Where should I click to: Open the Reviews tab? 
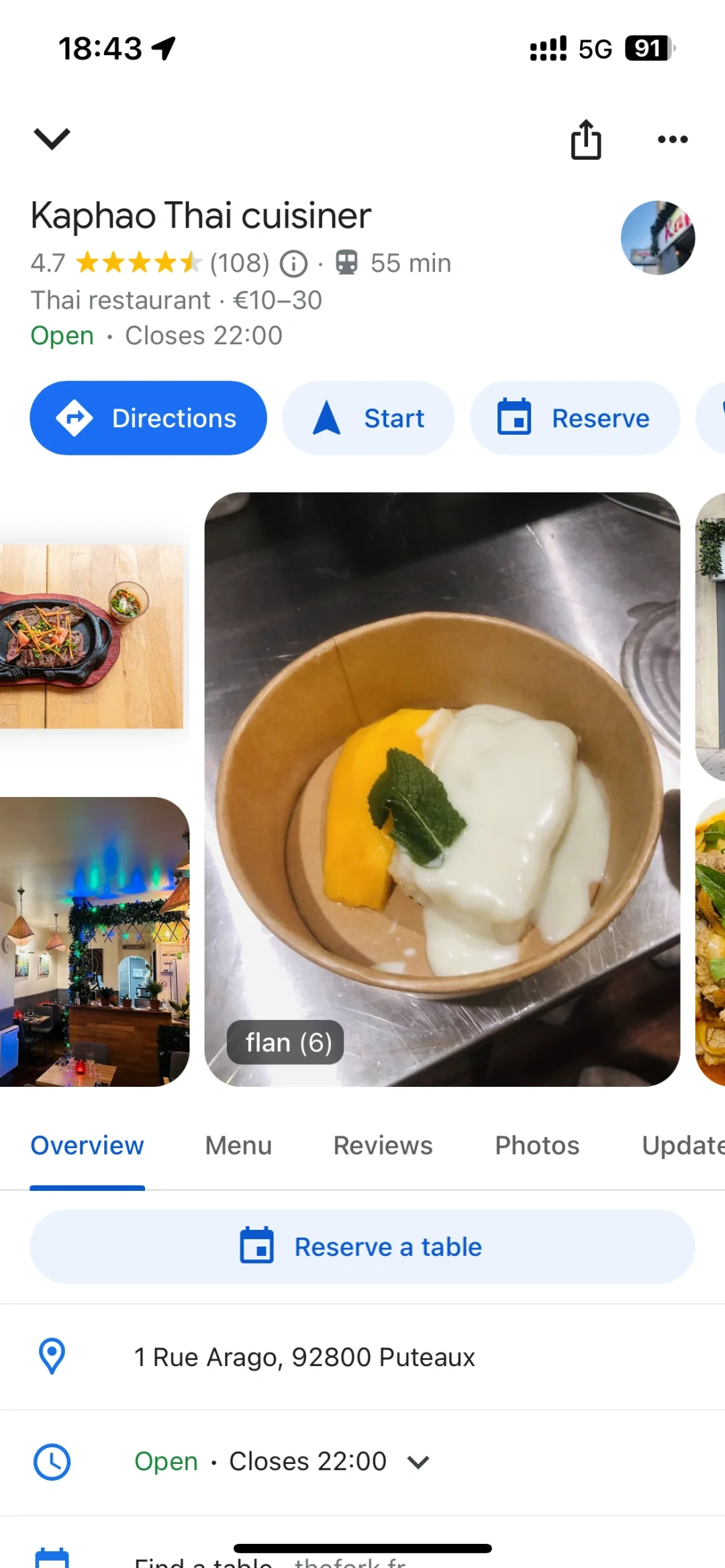pyautogui.click(x=381, y=1145)
